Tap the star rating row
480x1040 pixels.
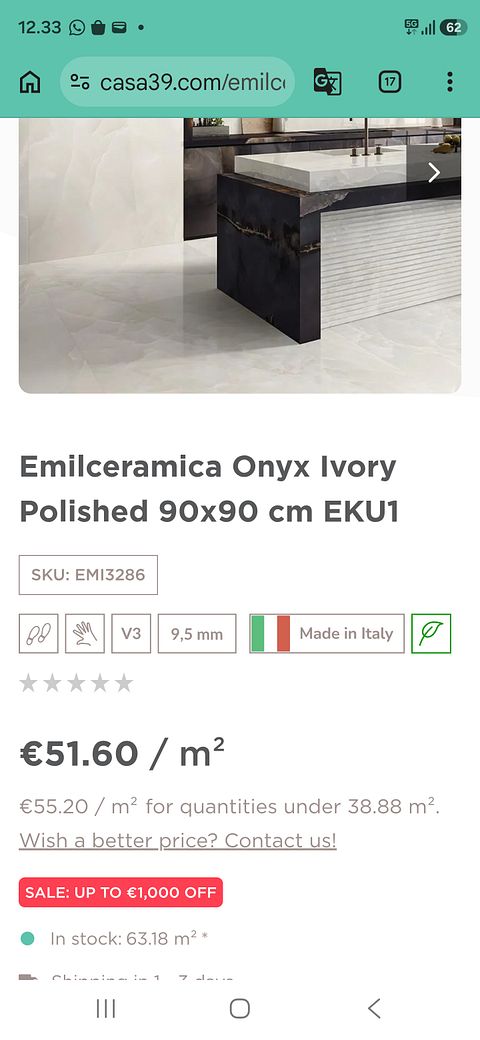(x=76, y=683)
